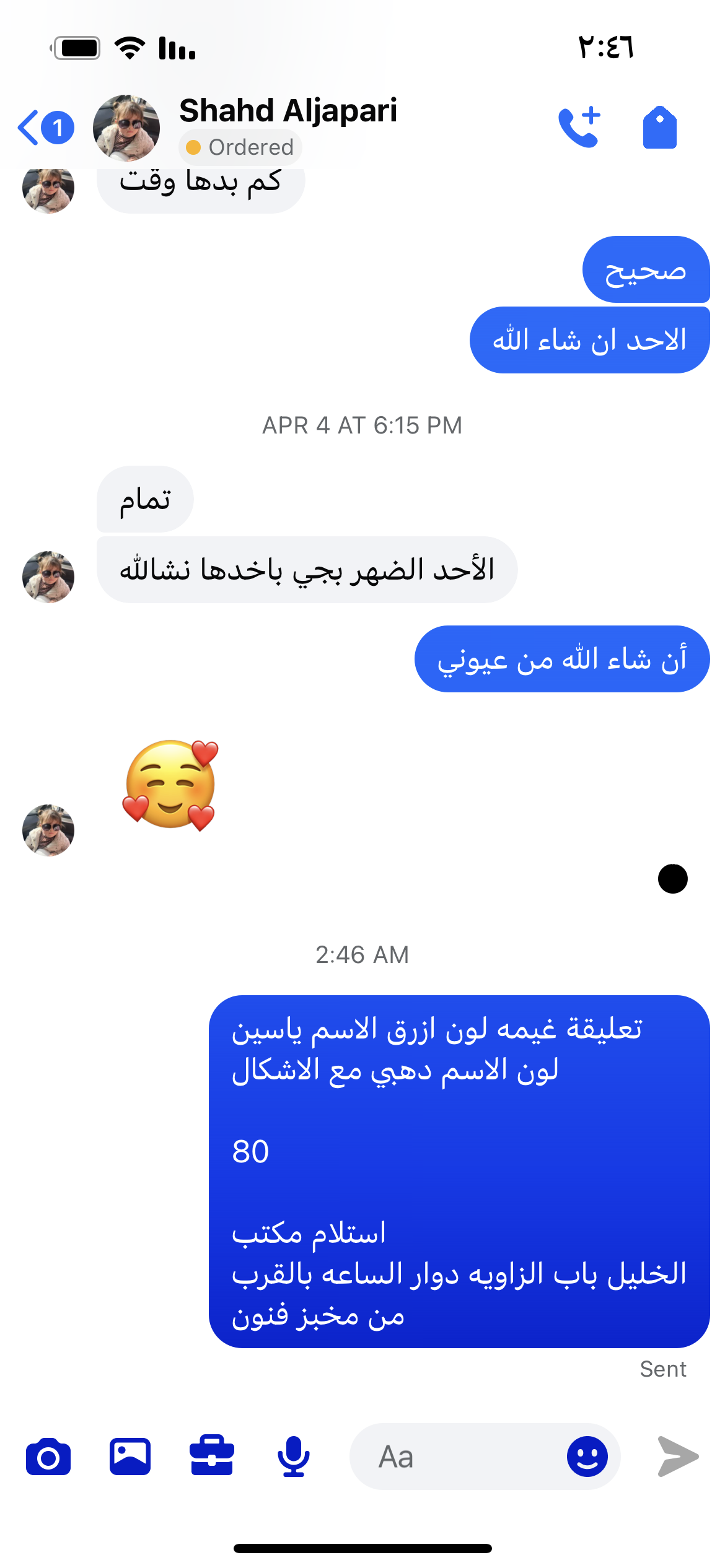Open the business tools briefcase
Screen dimensions: 725x1568
212,1457
